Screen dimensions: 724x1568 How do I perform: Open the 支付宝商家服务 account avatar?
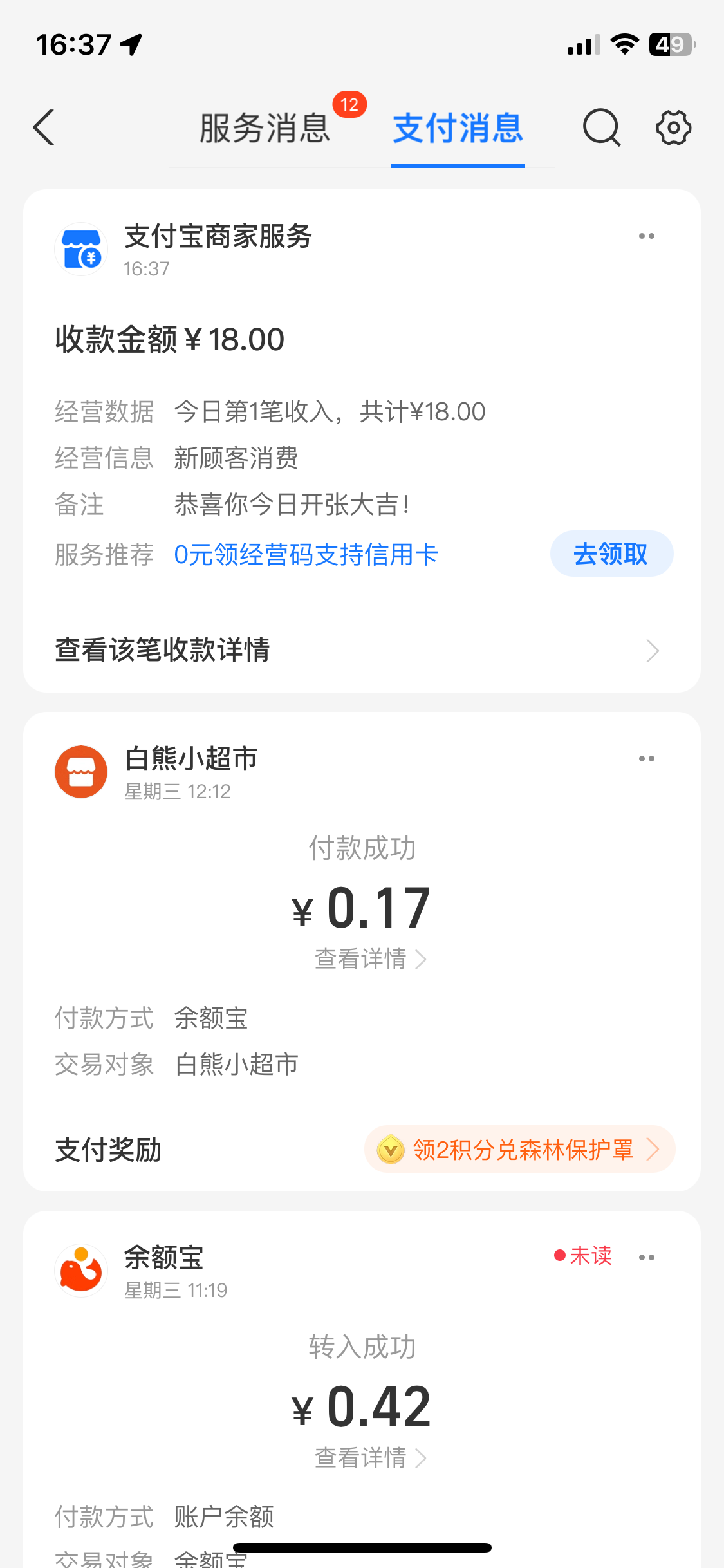pyautogui.click(x=81, y=249)
